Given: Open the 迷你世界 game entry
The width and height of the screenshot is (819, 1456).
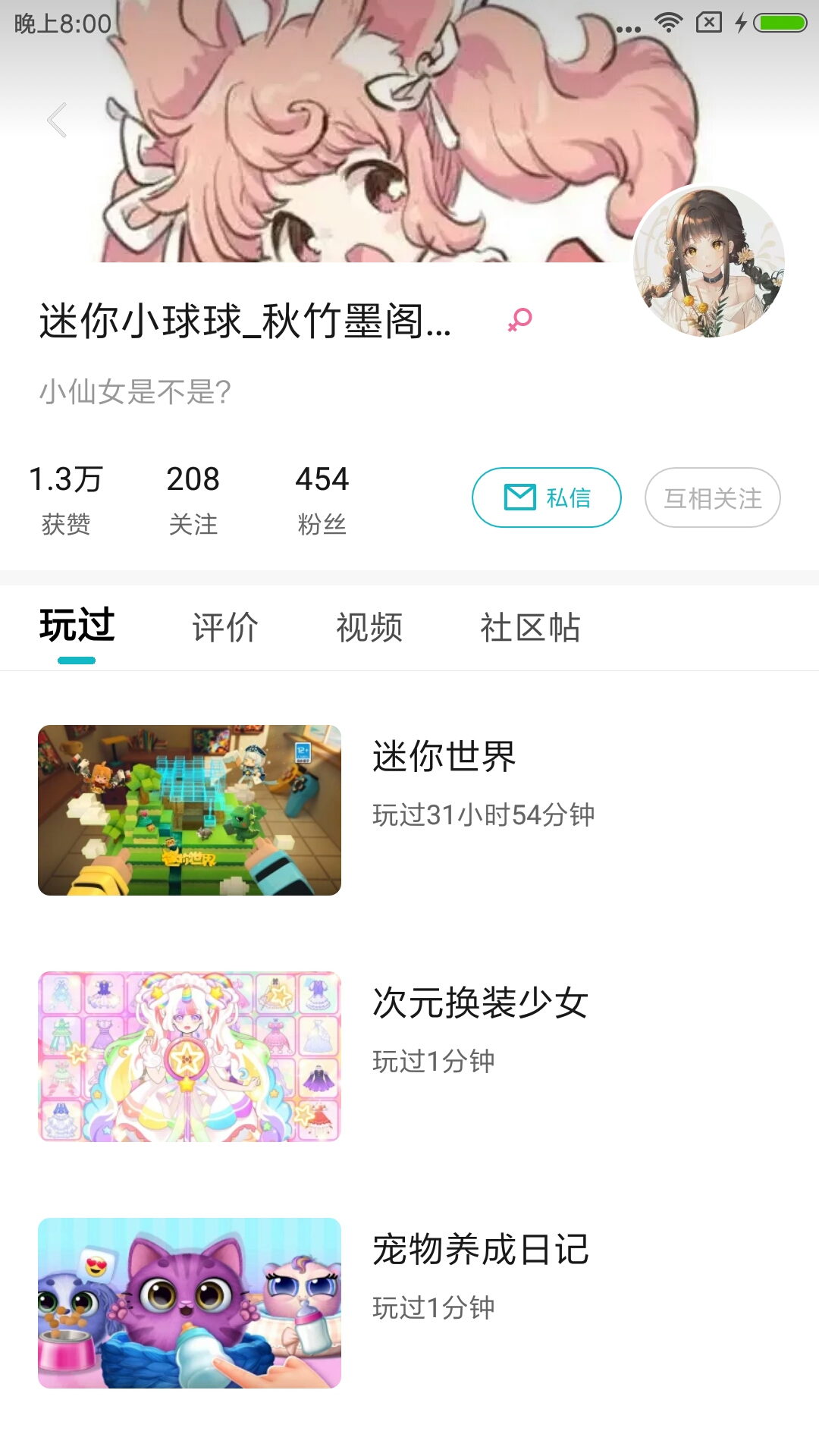Looking at the screenshot, I should pos(409,810).
